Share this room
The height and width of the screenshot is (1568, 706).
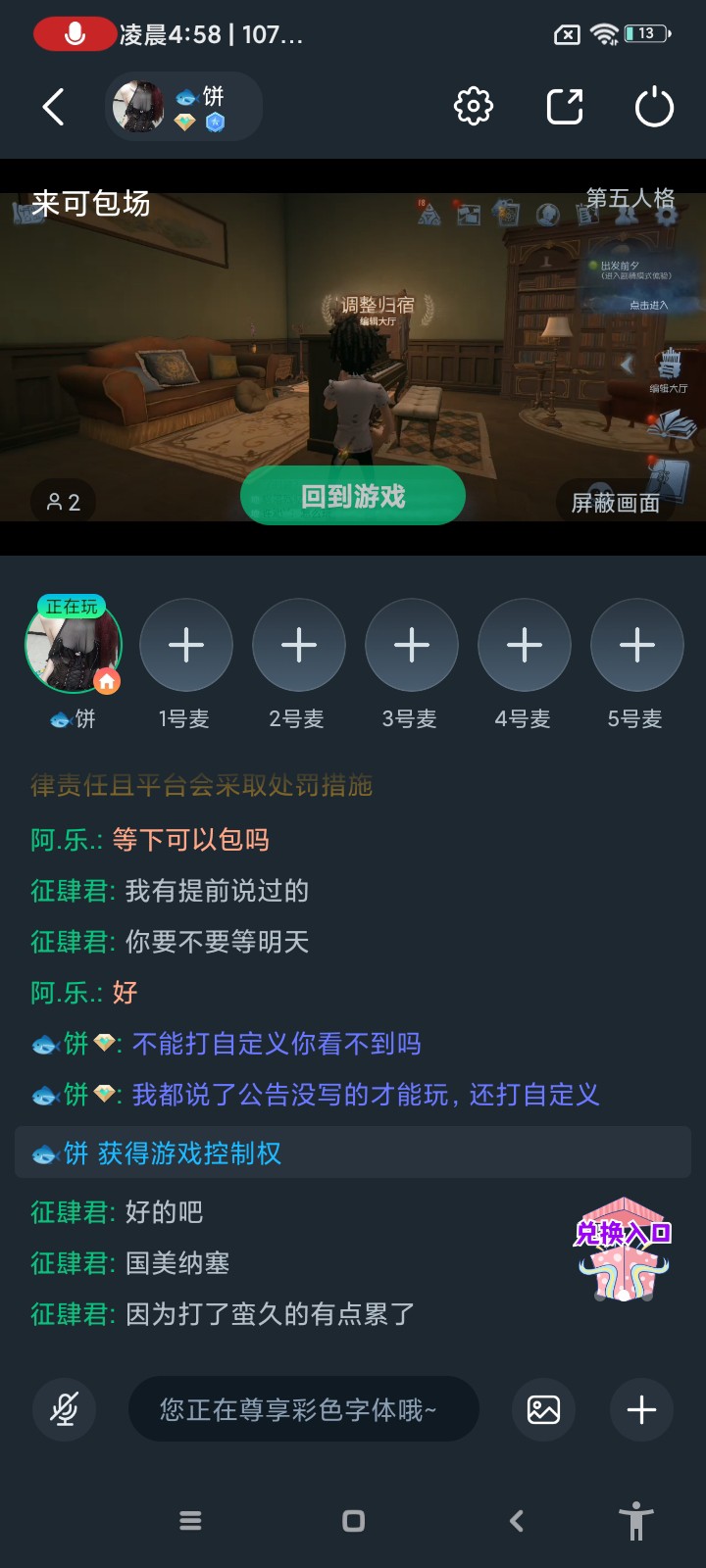click(564, 107)
